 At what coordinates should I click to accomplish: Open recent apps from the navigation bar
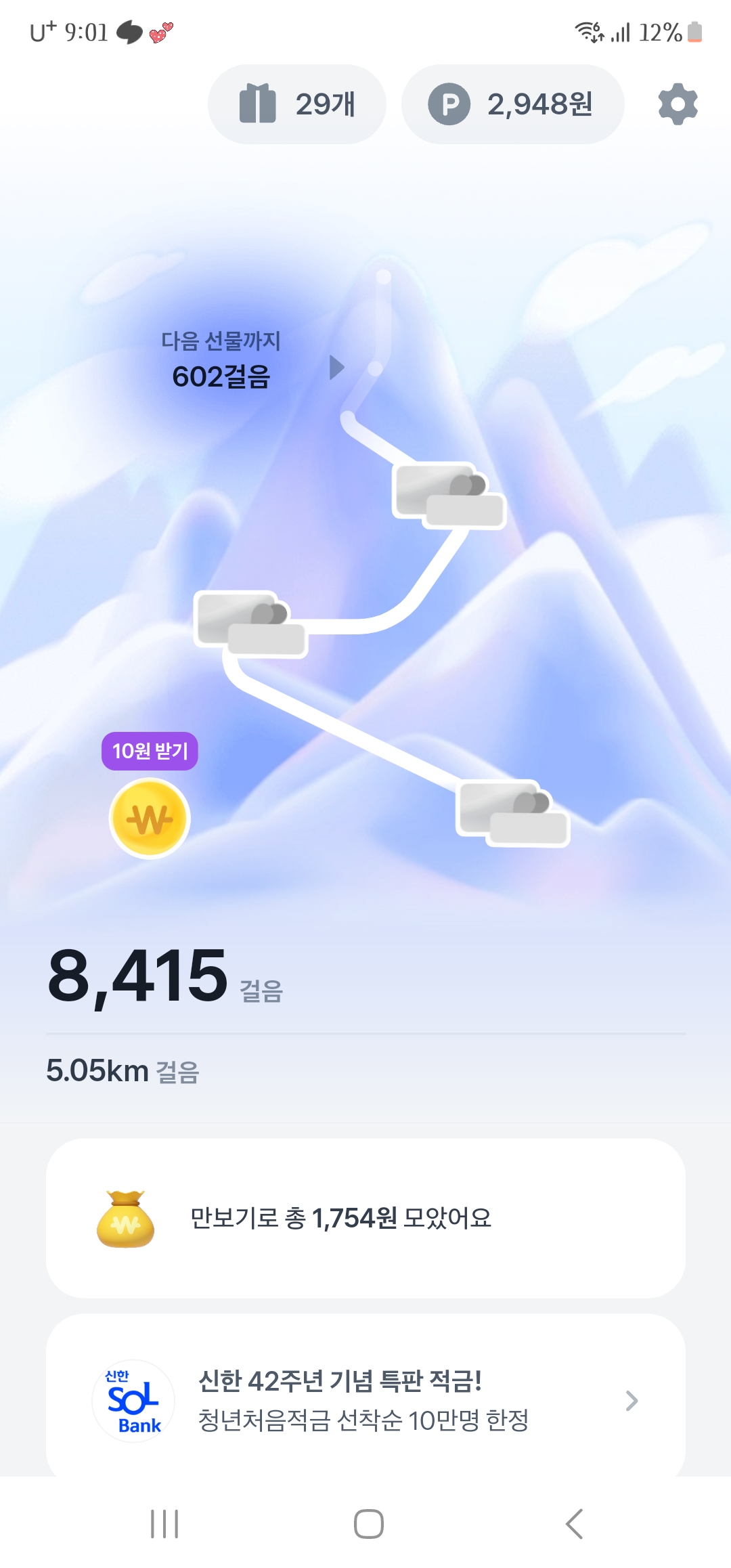tap(164, 1524)
